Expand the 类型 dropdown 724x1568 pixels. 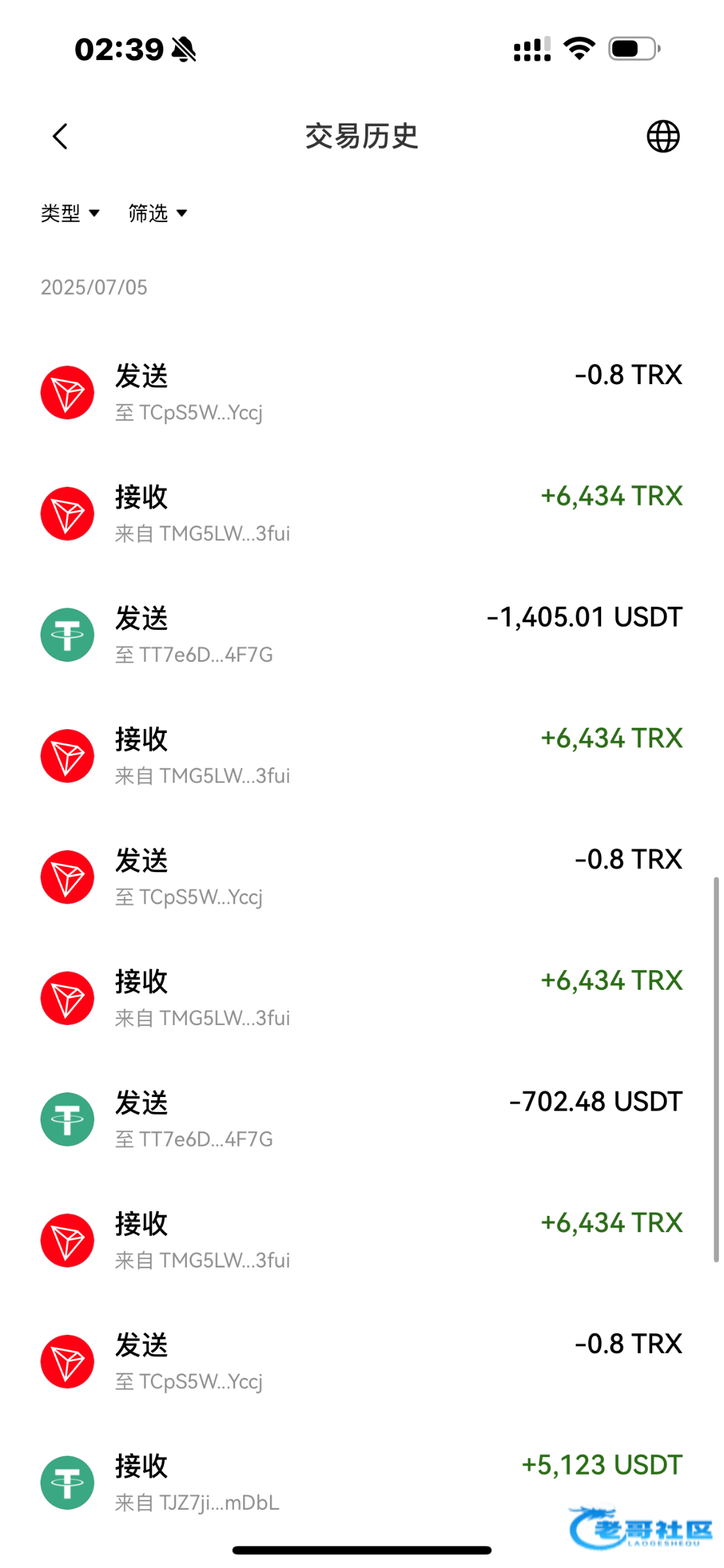coord(70,213)
